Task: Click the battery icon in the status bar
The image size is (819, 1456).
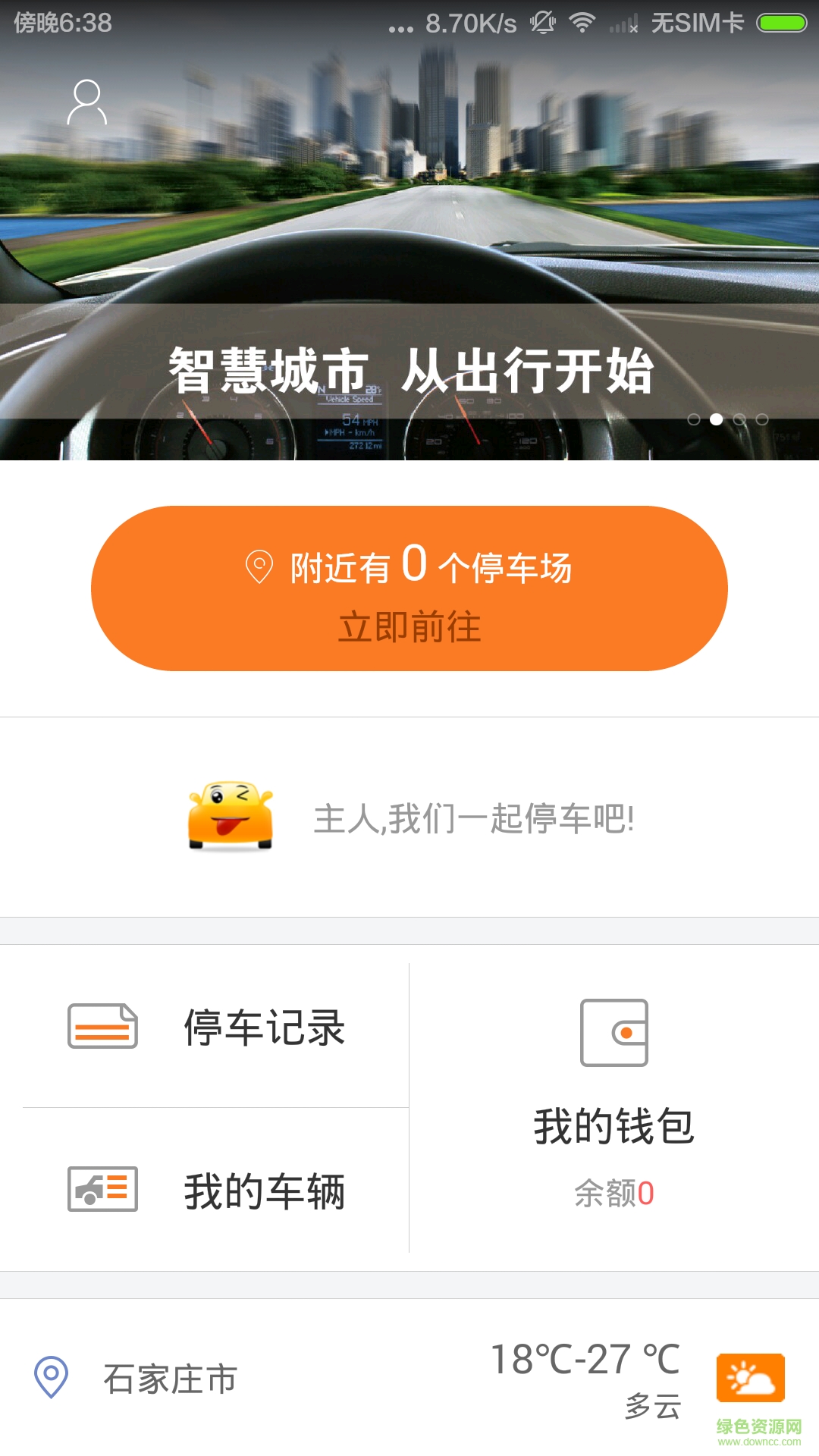Action: (781, 23)
